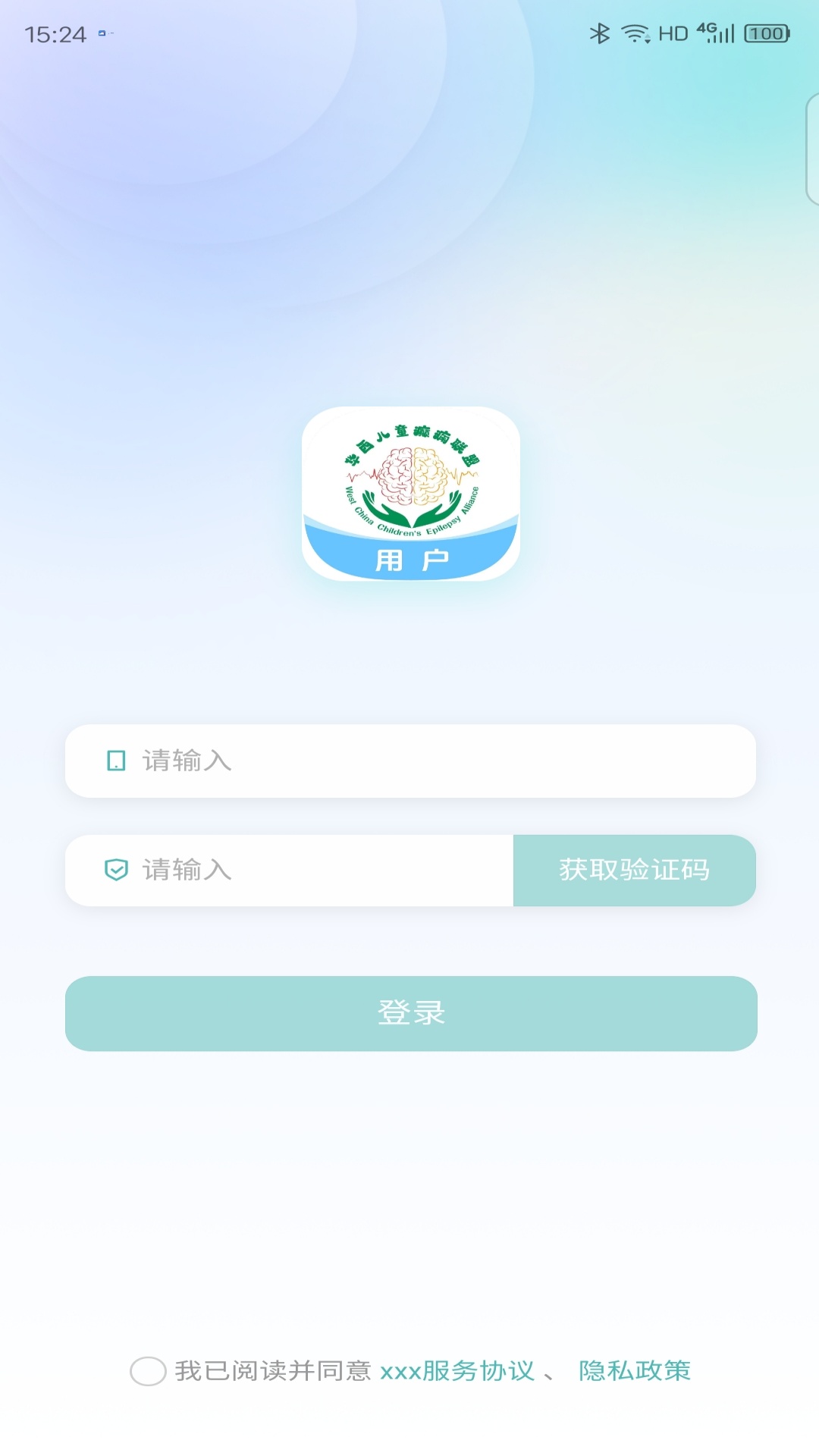The image size is (819, 1456).
Task: Open the 隐私政策 privacy policy link
Action: click(x=634, y=1371)
